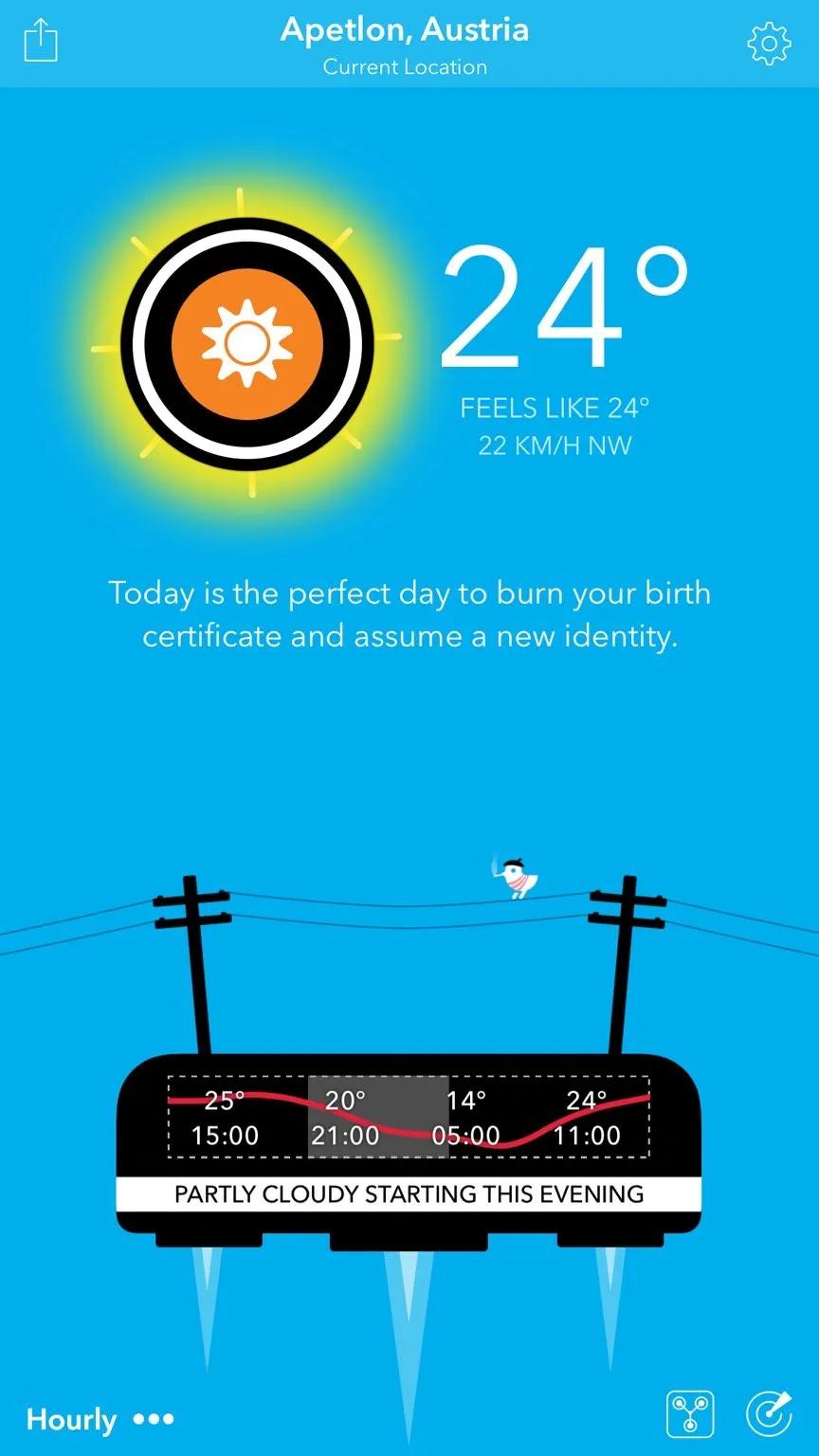Open the time travel icon
Image resolution: width=819 pixels, height=1456 pixels.
(689, 1415)
